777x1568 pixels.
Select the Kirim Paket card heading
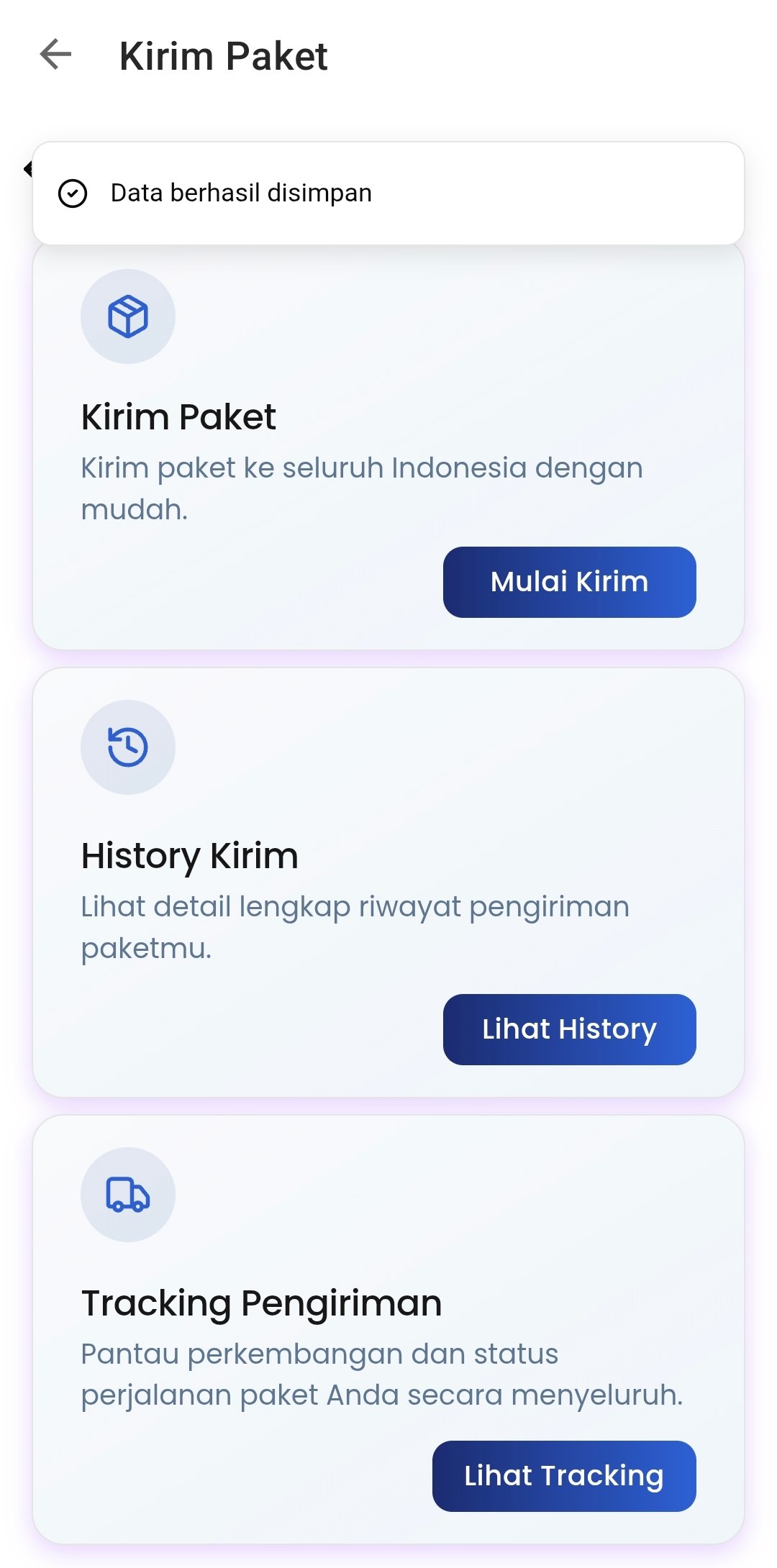pos(178,416)
